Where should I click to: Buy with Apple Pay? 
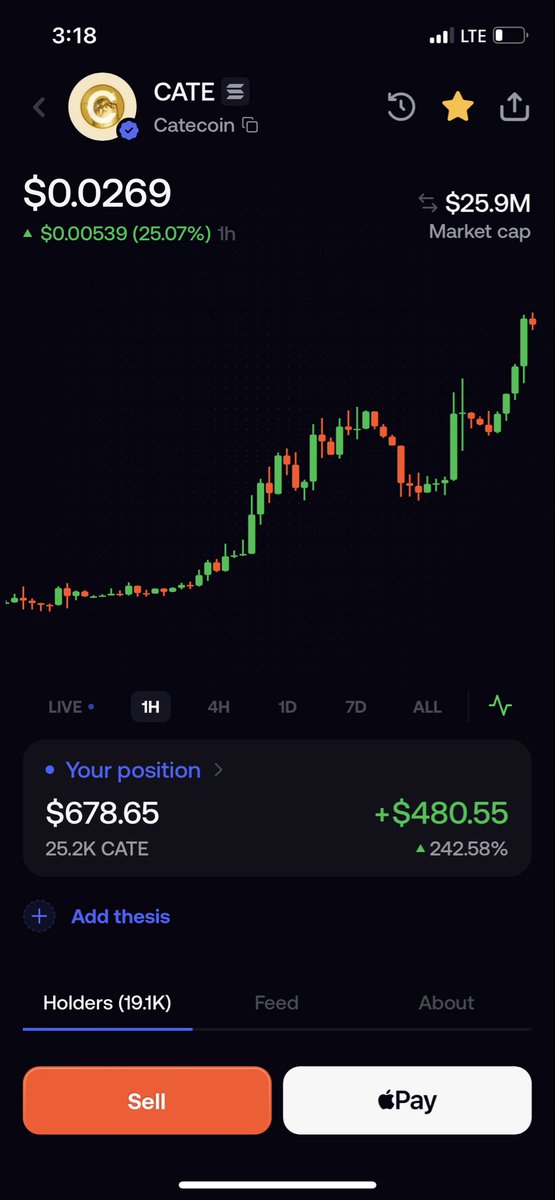pos(407,1101)
